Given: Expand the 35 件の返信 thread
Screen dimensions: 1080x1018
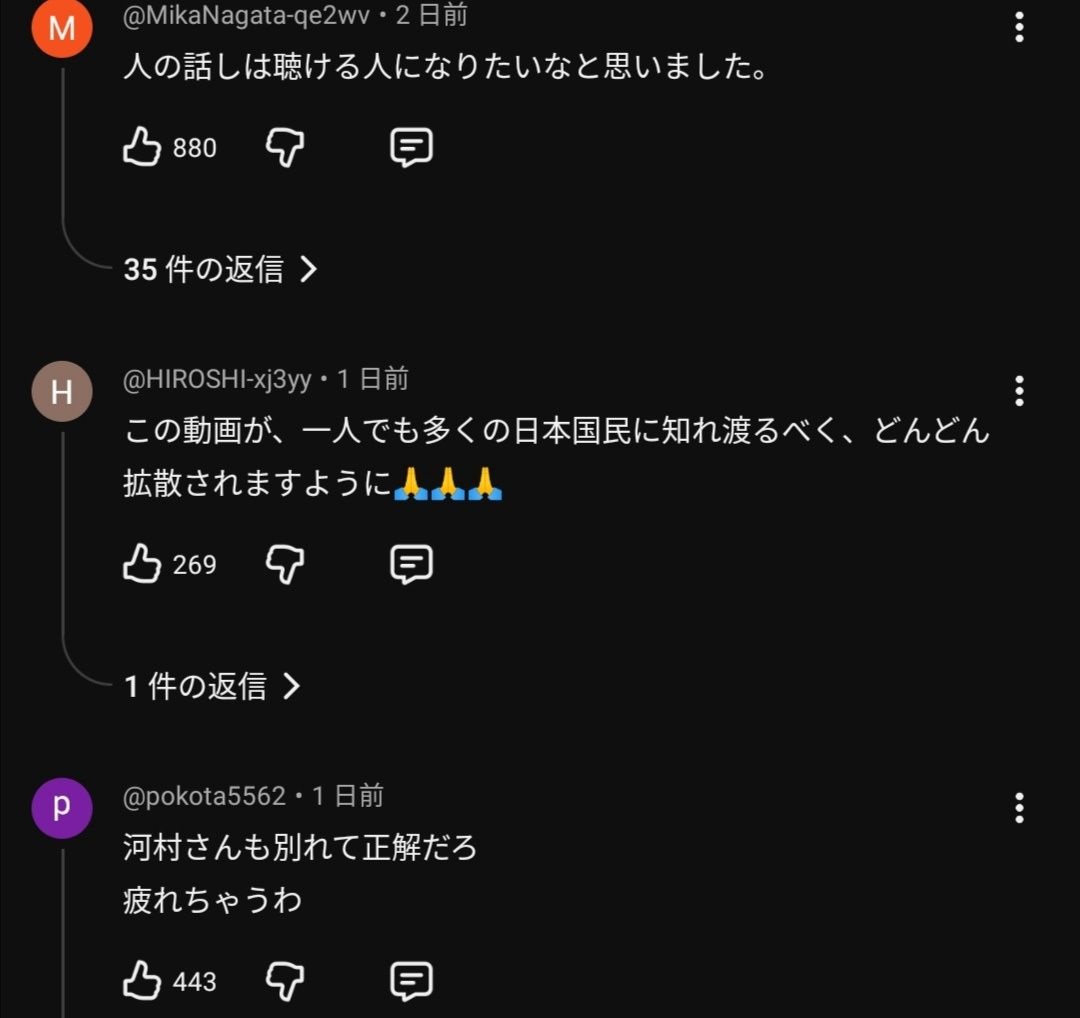Looking at the screenshot, I should (220, 269).
